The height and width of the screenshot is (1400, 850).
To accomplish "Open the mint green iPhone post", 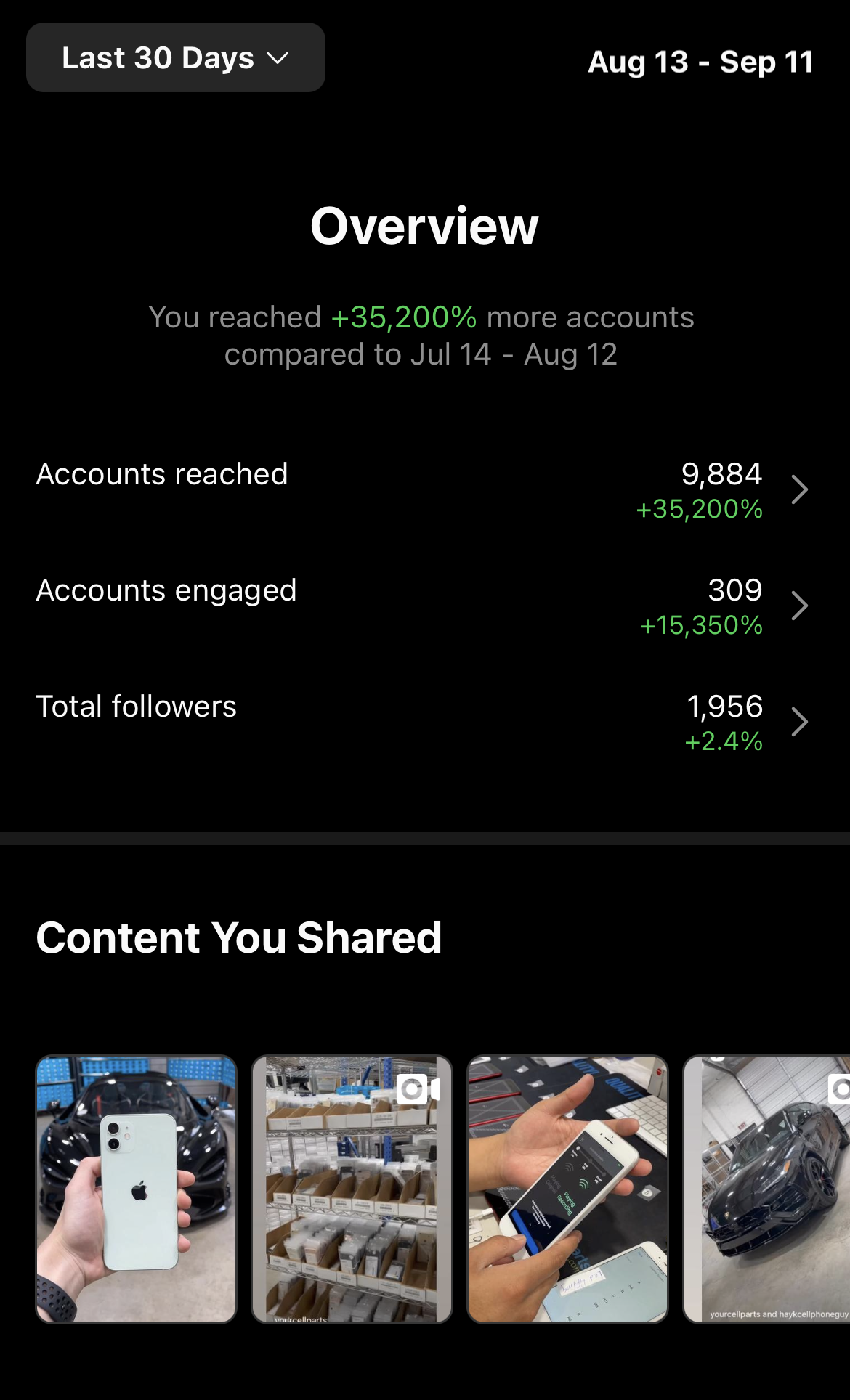I will click(x=137, y=1189).
